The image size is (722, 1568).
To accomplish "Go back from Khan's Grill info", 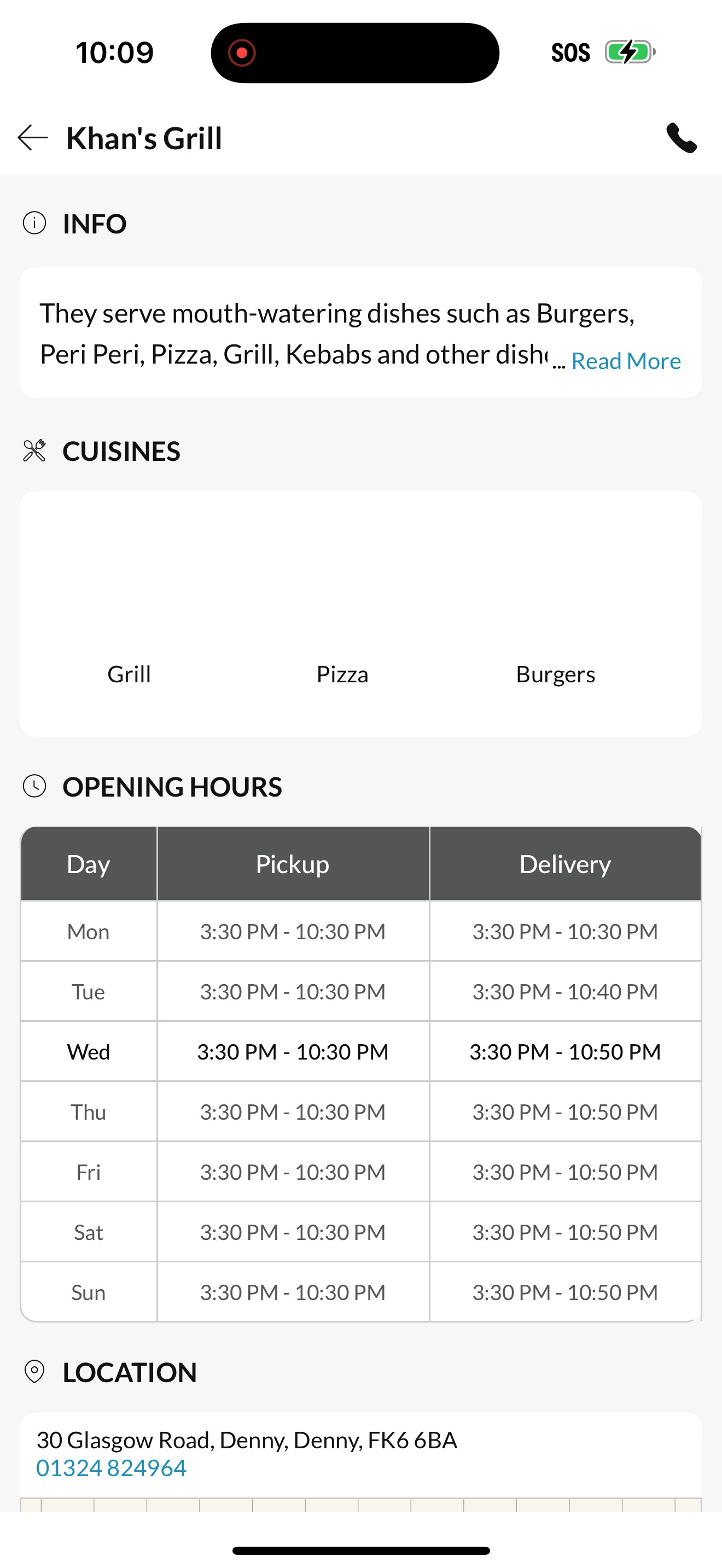I will [x=33, y=138].
